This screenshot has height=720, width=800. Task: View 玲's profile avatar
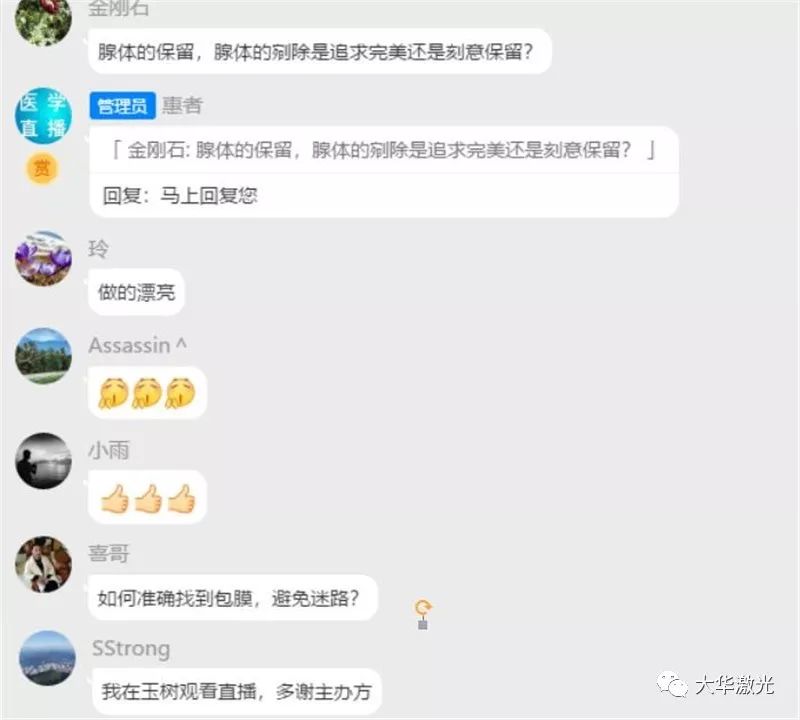coord(43,259)
